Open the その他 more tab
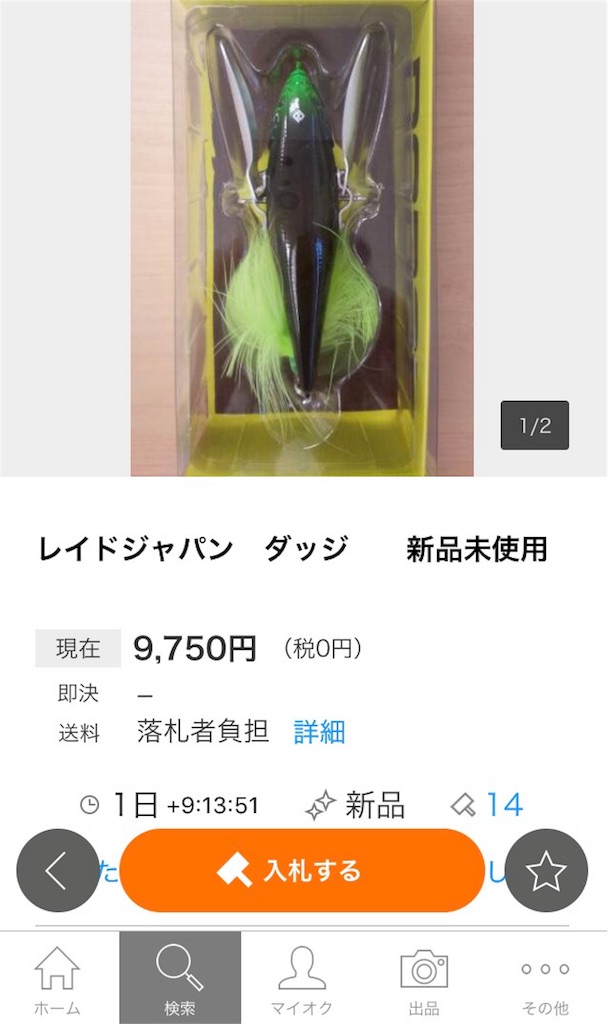Image resolution: width=608 pixels, height=1024 pixels. tap(545, 978)
